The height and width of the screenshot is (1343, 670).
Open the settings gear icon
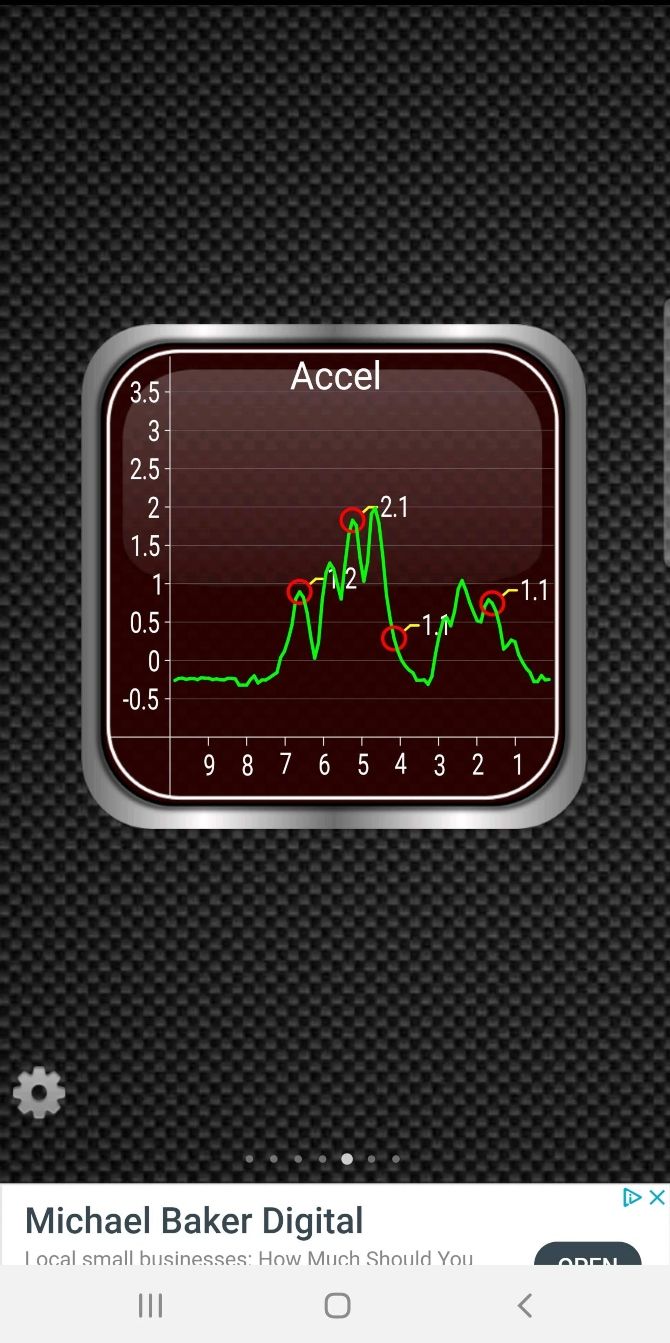[x=39, y=1092]
